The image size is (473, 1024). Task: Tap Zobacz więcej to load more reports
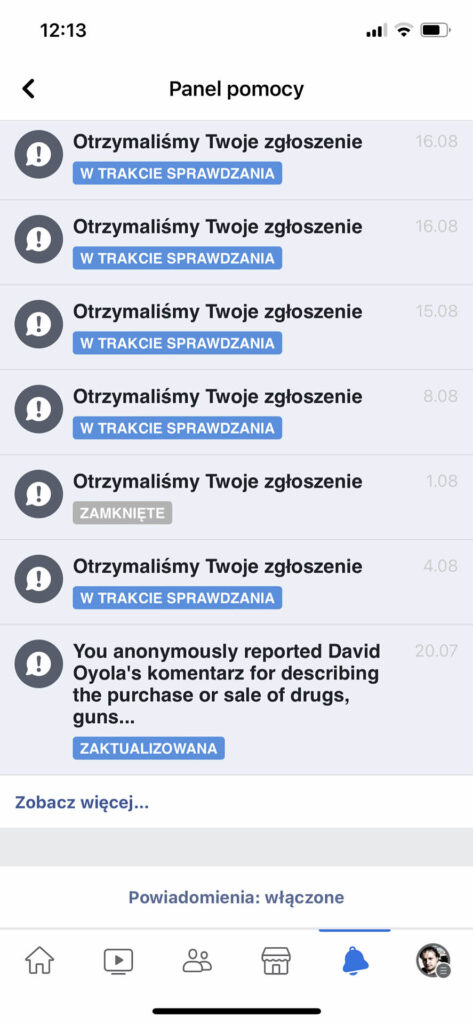(82, 802)
